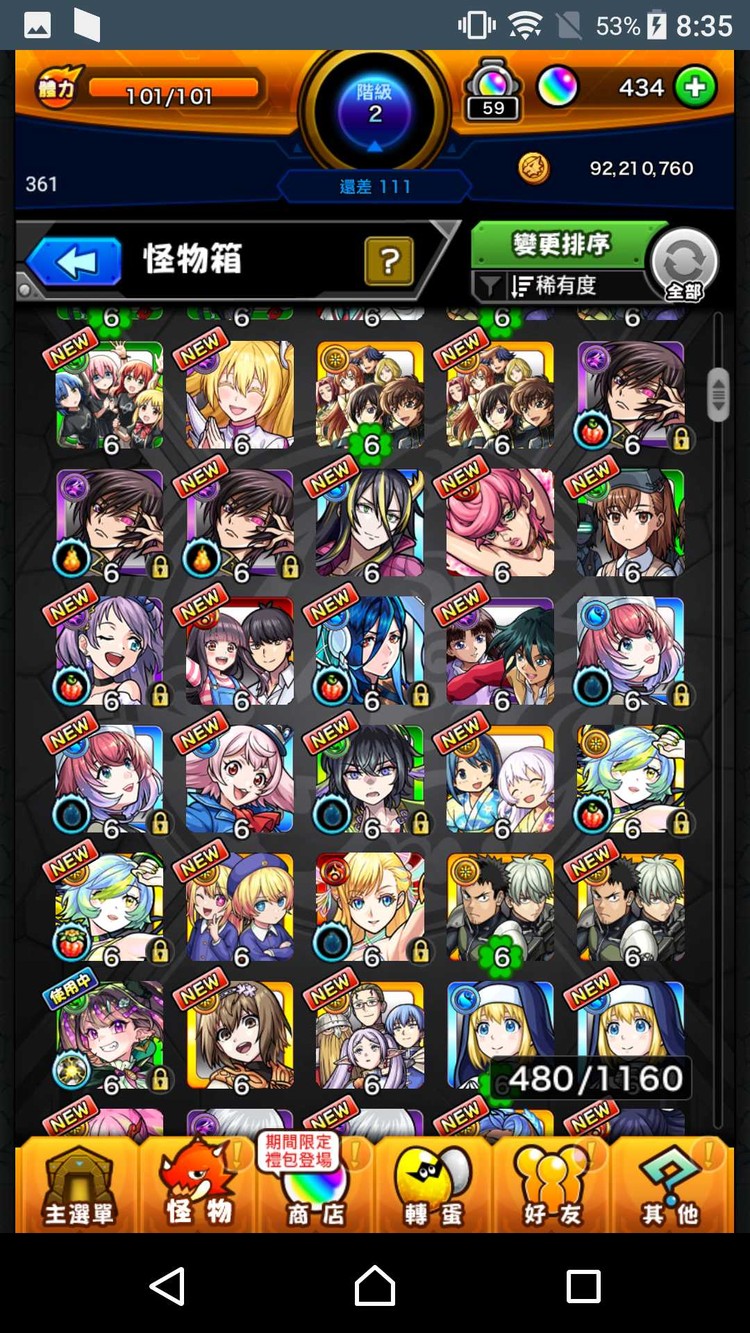Open the yellow question mark help
This screenshot has height=1333, width=750.
click(x=390, y=262)
